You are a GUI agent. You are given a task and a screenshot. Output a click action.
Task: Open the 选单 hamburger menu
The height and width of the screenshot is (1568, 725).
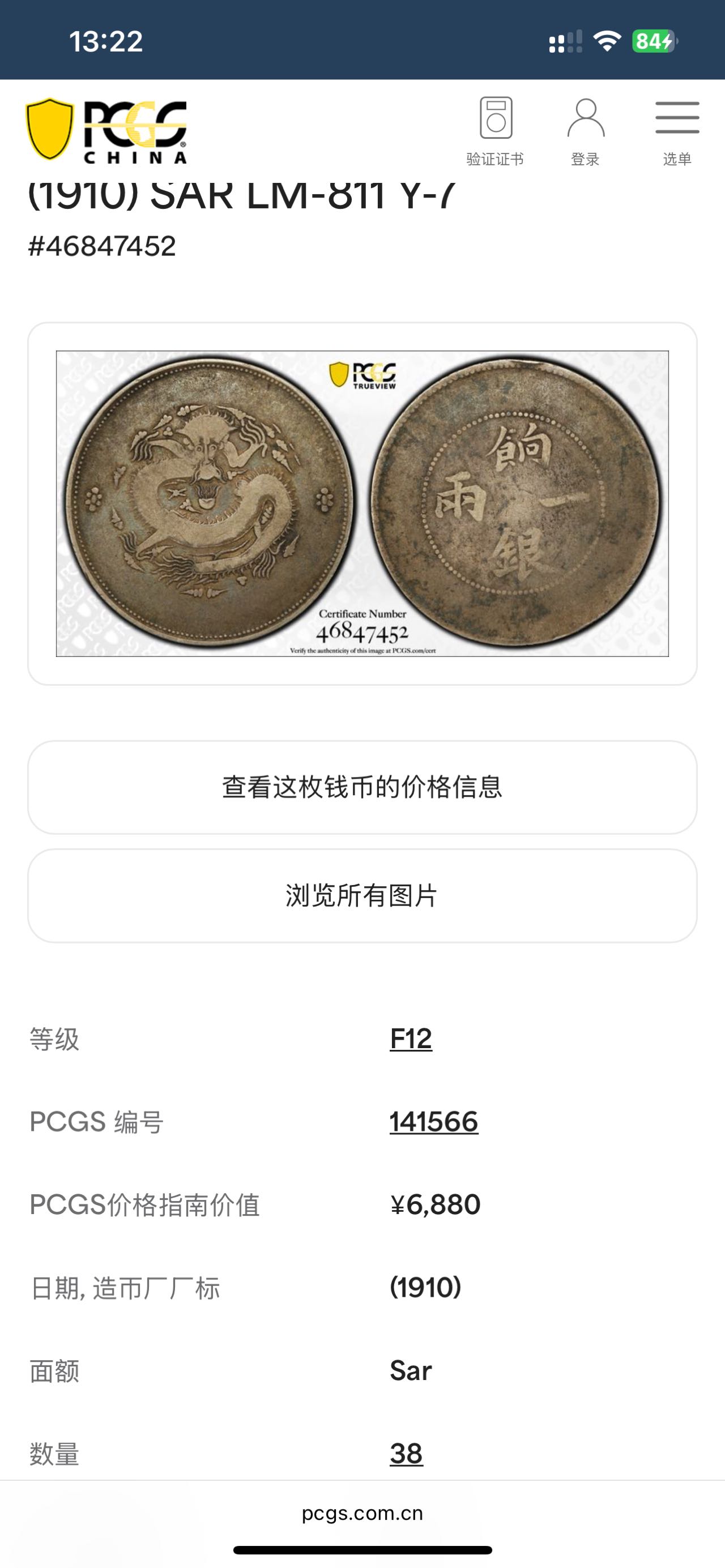[x=677, y=131]
